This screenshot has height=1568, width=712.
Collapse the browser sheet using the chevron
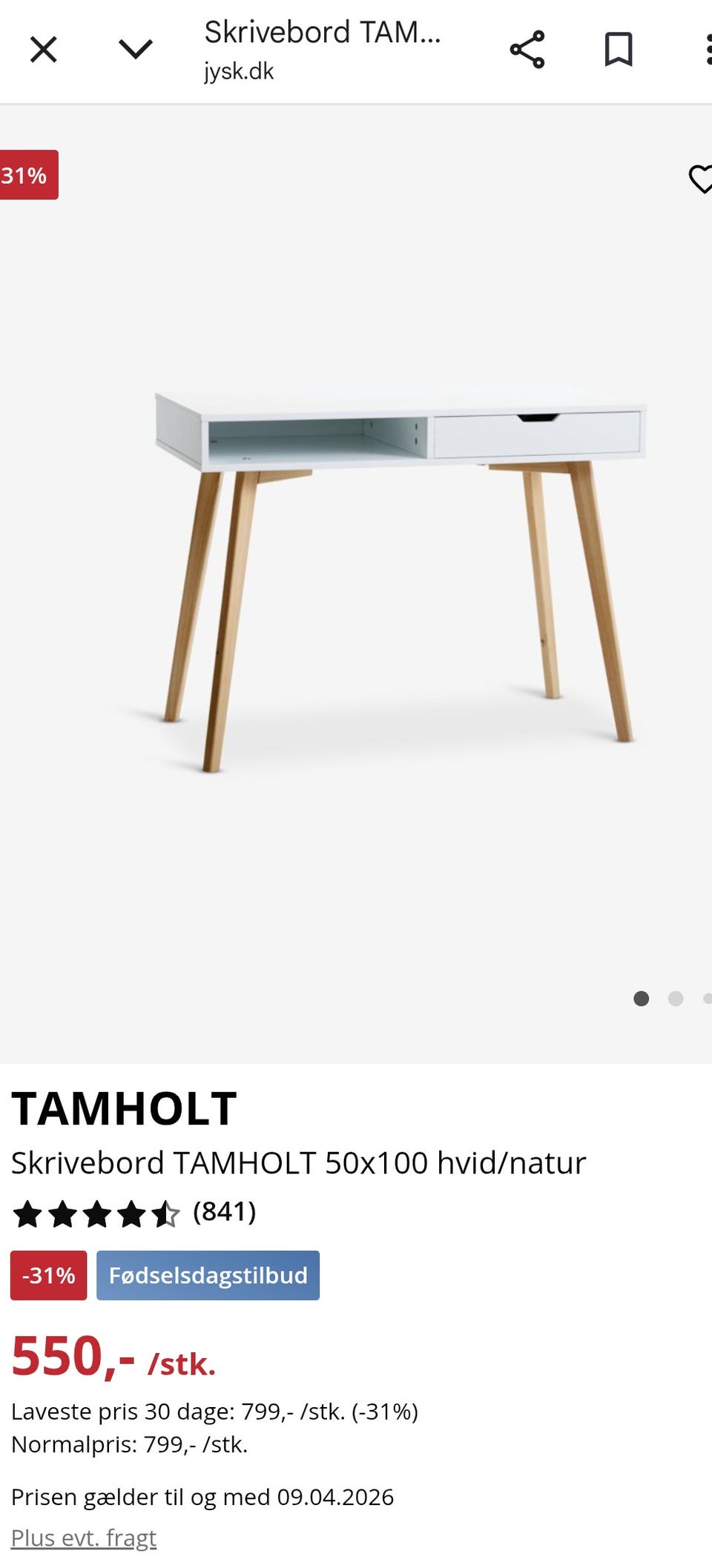click(136, 50)
